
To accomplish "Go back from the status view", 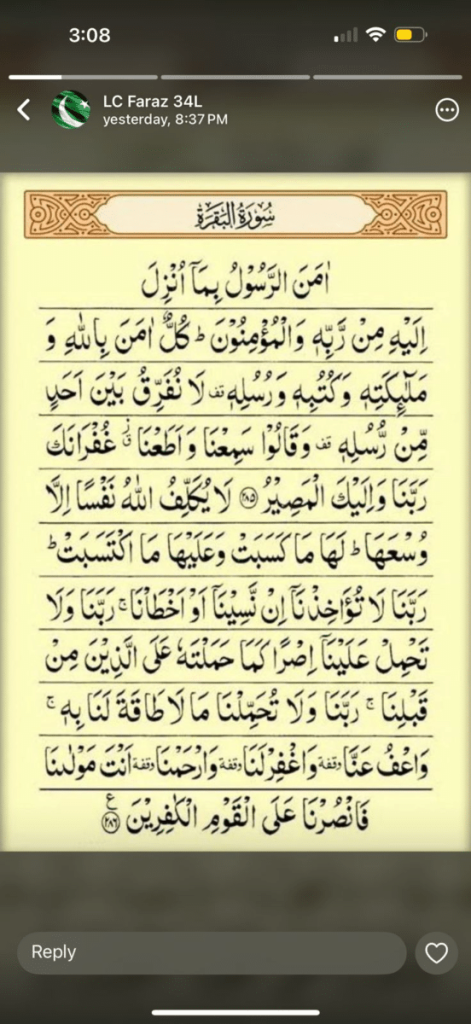I will pyautogui.click(x=24, y=110).
